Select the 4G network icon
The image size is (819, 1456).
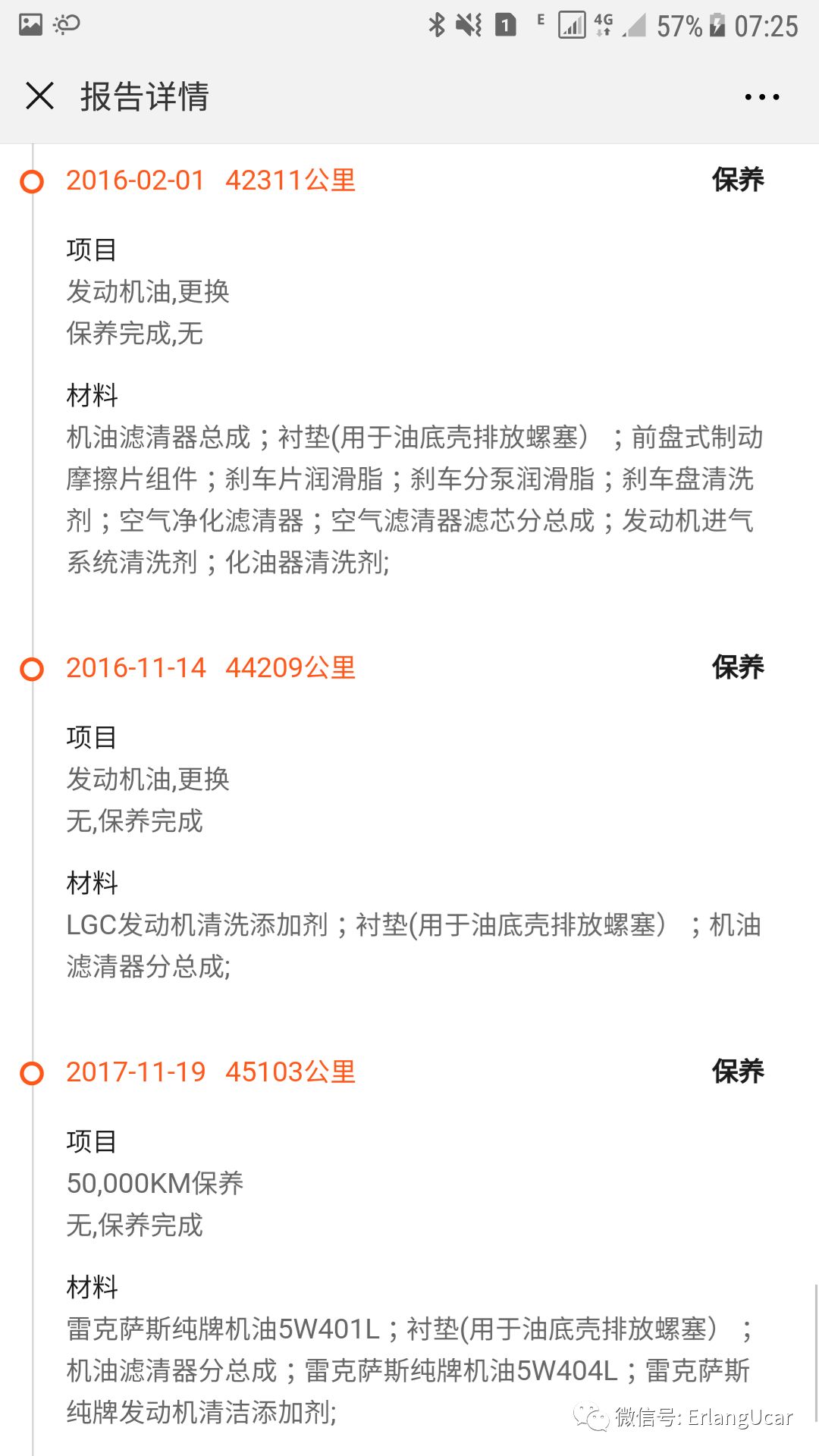603,25
